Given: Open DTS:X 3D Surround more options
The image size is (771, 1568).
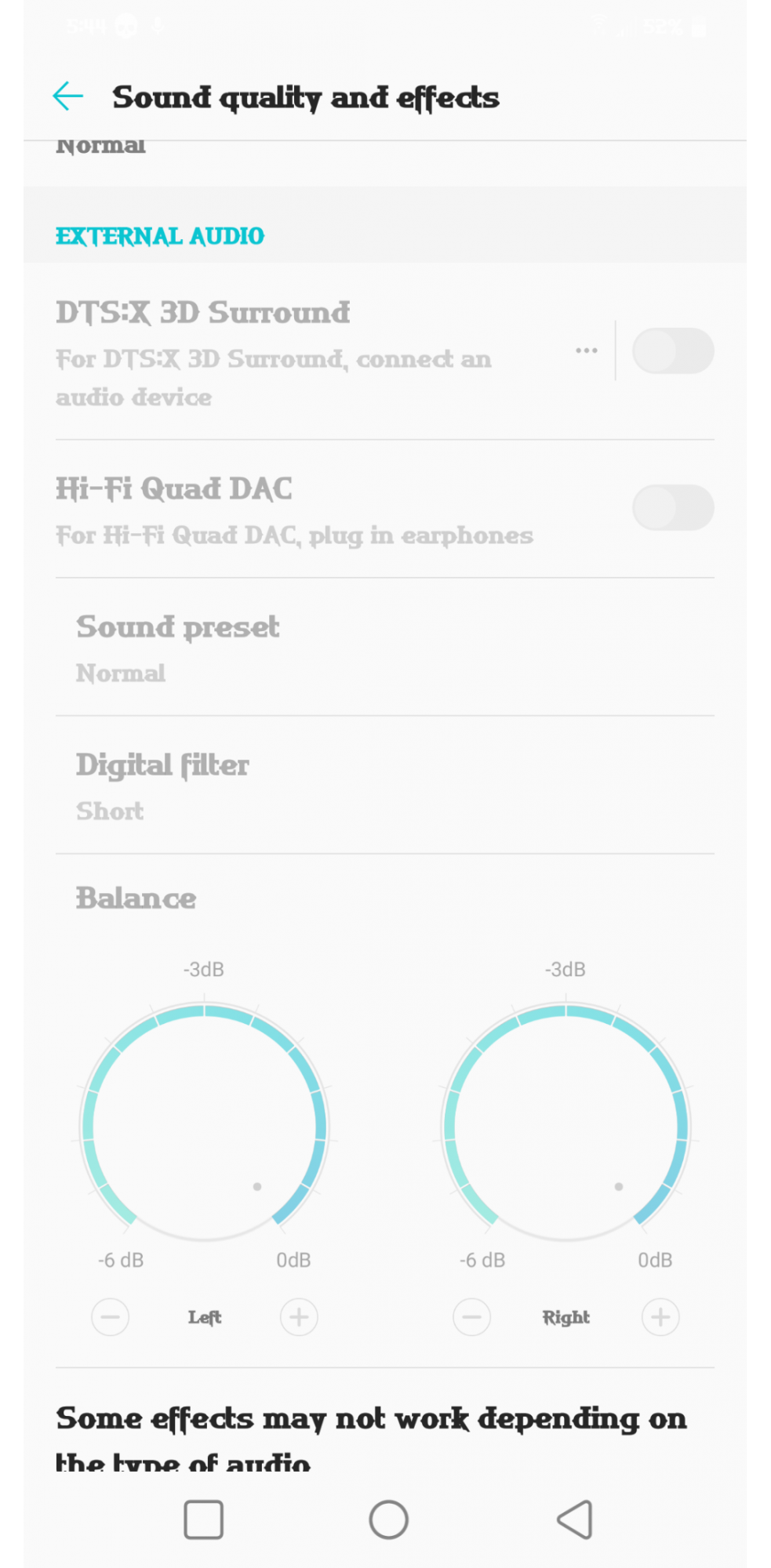Looking at the screenshot, I should (x=587, y=350).
